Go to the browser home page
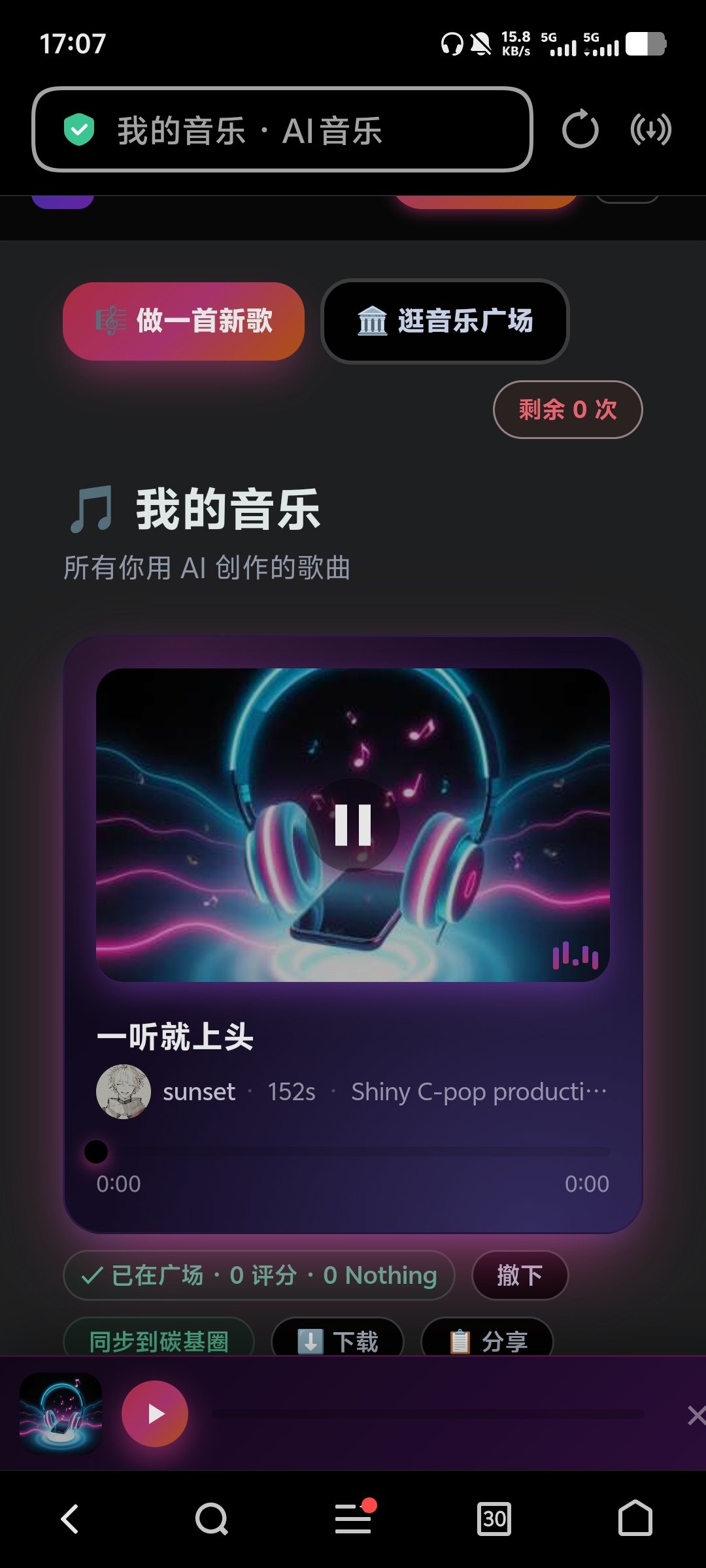 coord(635,1518)
